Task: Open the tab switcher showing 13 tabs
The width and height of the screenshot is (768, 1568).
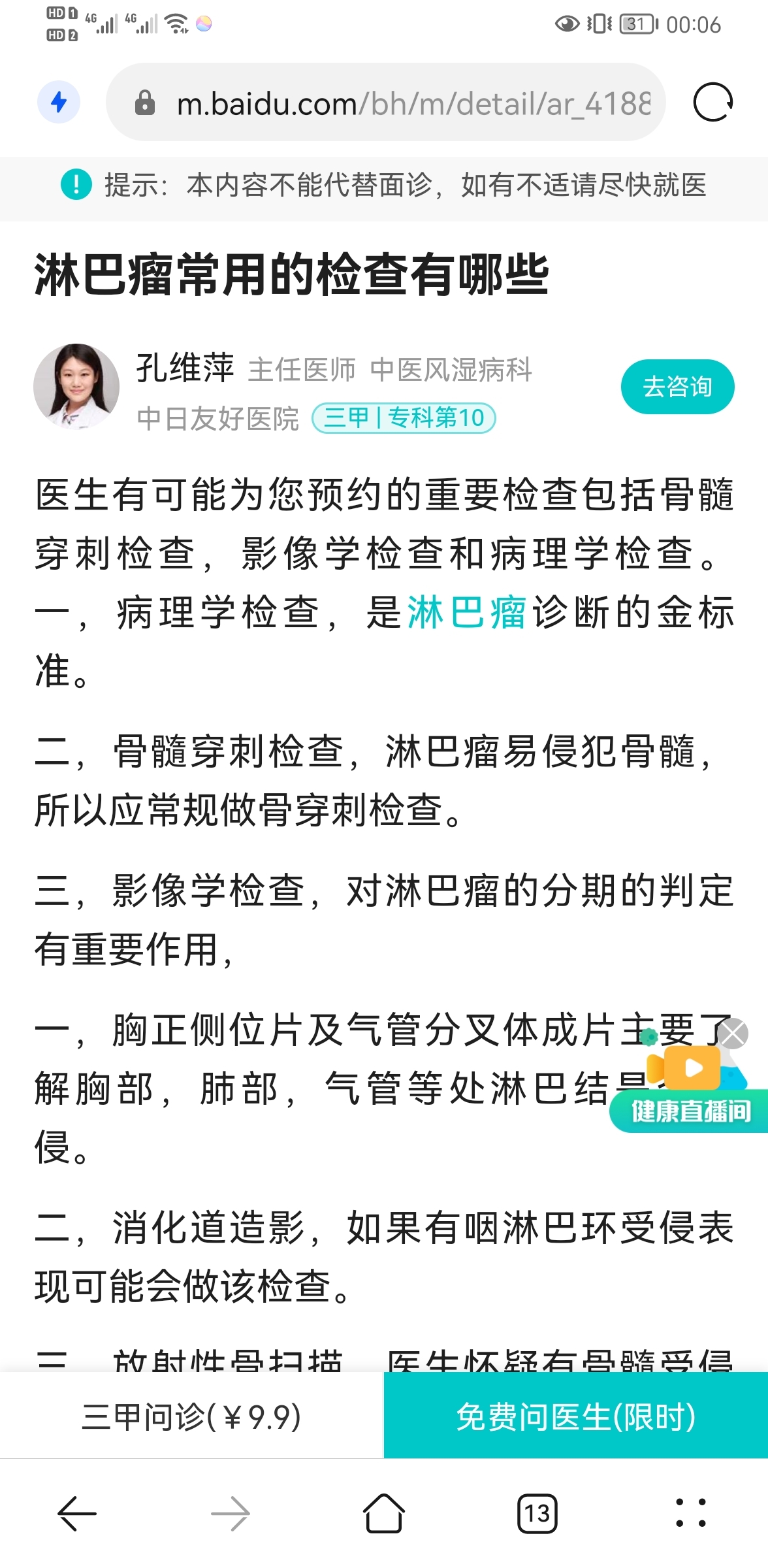Action: [537, 1513]
